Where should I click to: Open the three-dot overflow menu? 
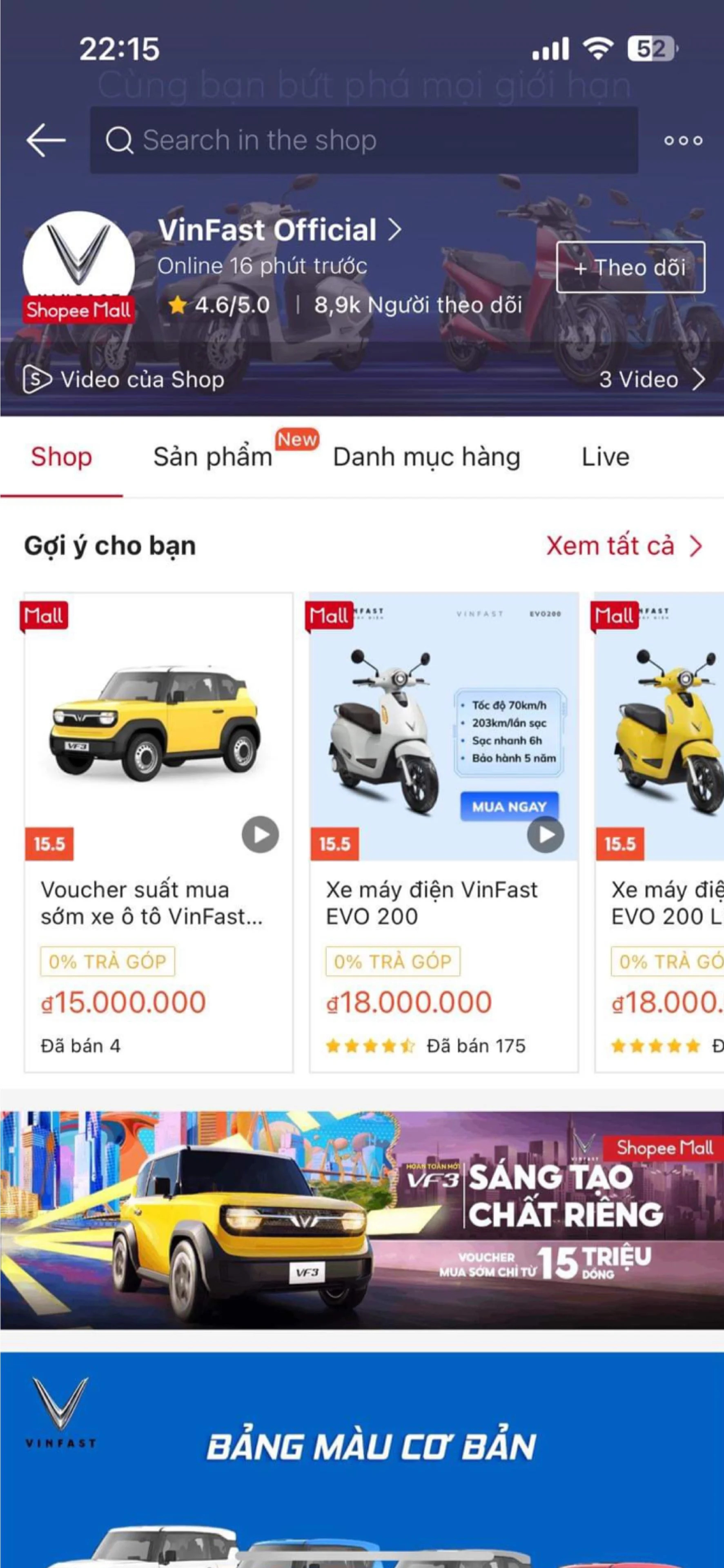[x=683, y=140]
